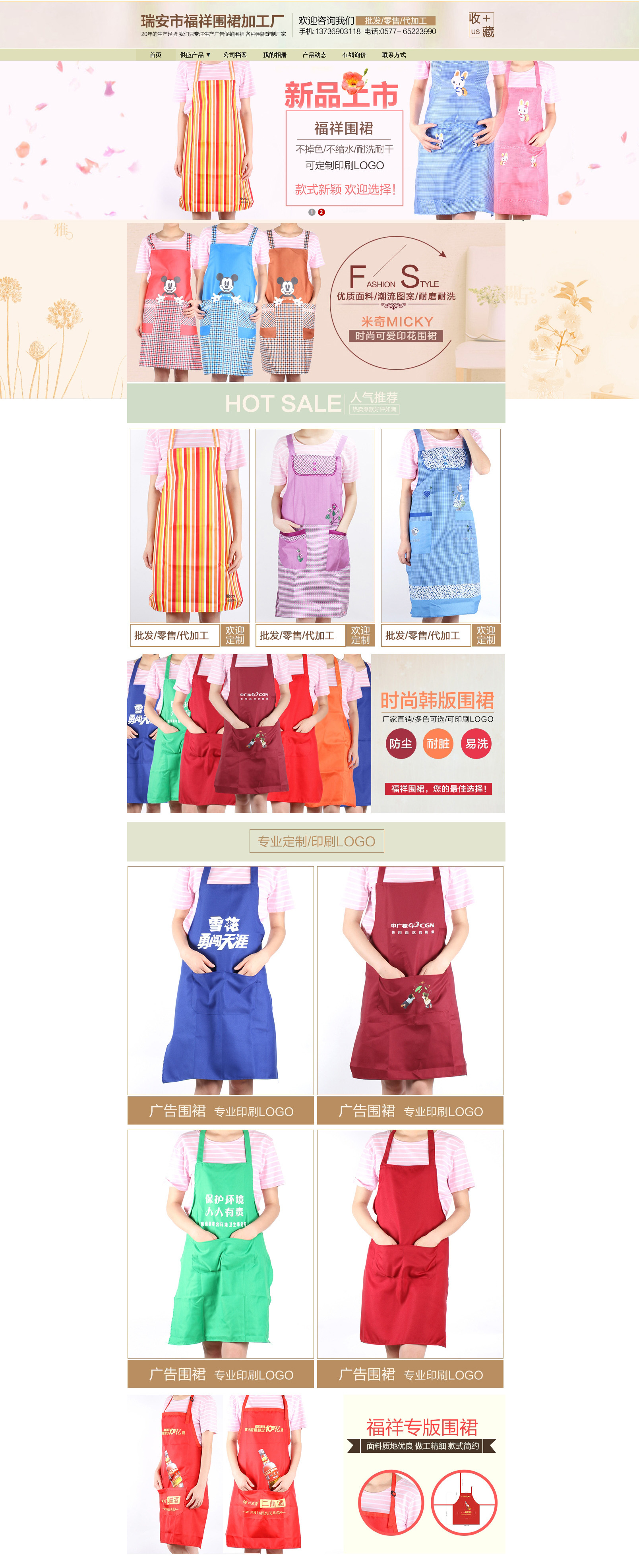The image size is (639, 1568).
Task: Open the 时尚韩版围裙 banner
Action: pos(316,734)
